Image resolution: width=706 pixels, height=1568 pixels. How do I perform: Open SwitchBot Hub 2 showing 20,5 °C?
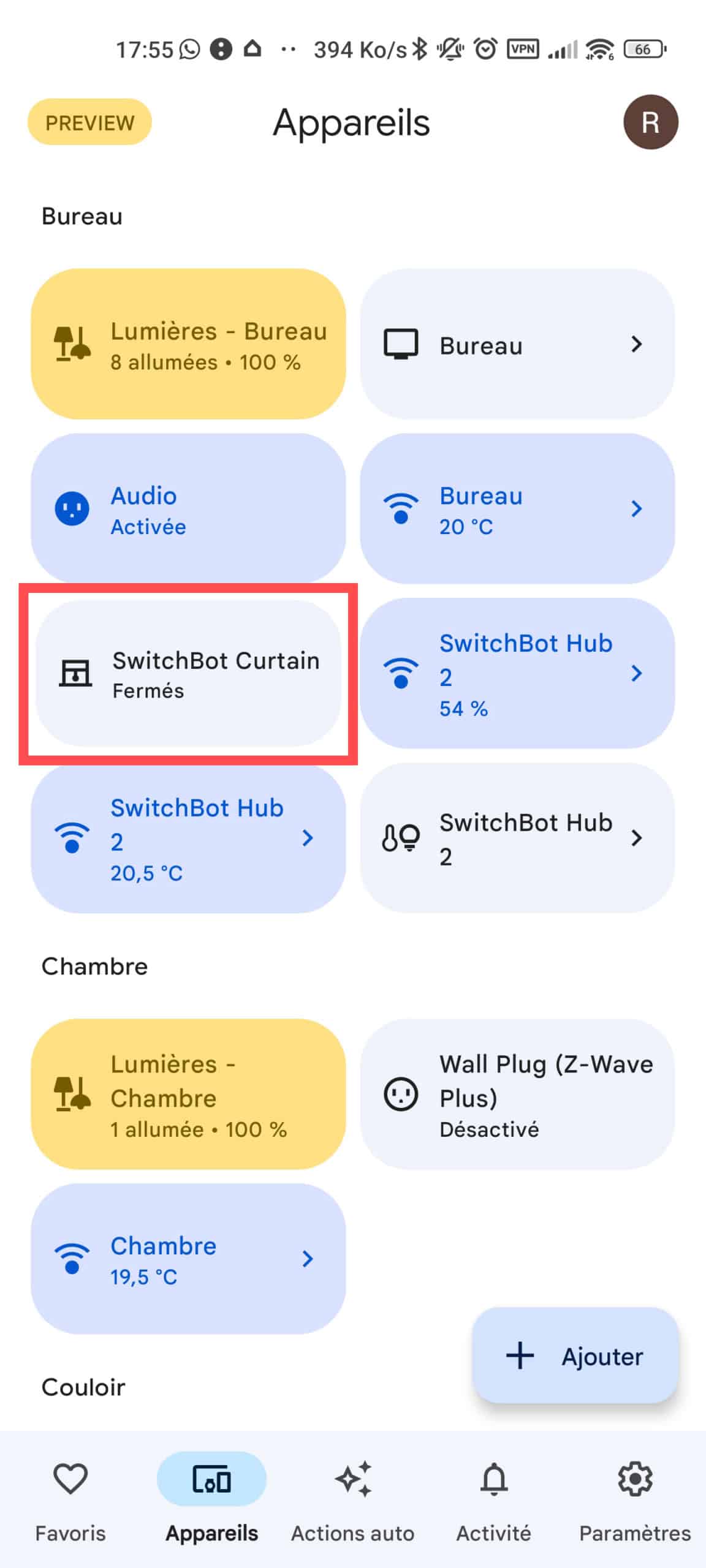[188, 838]
